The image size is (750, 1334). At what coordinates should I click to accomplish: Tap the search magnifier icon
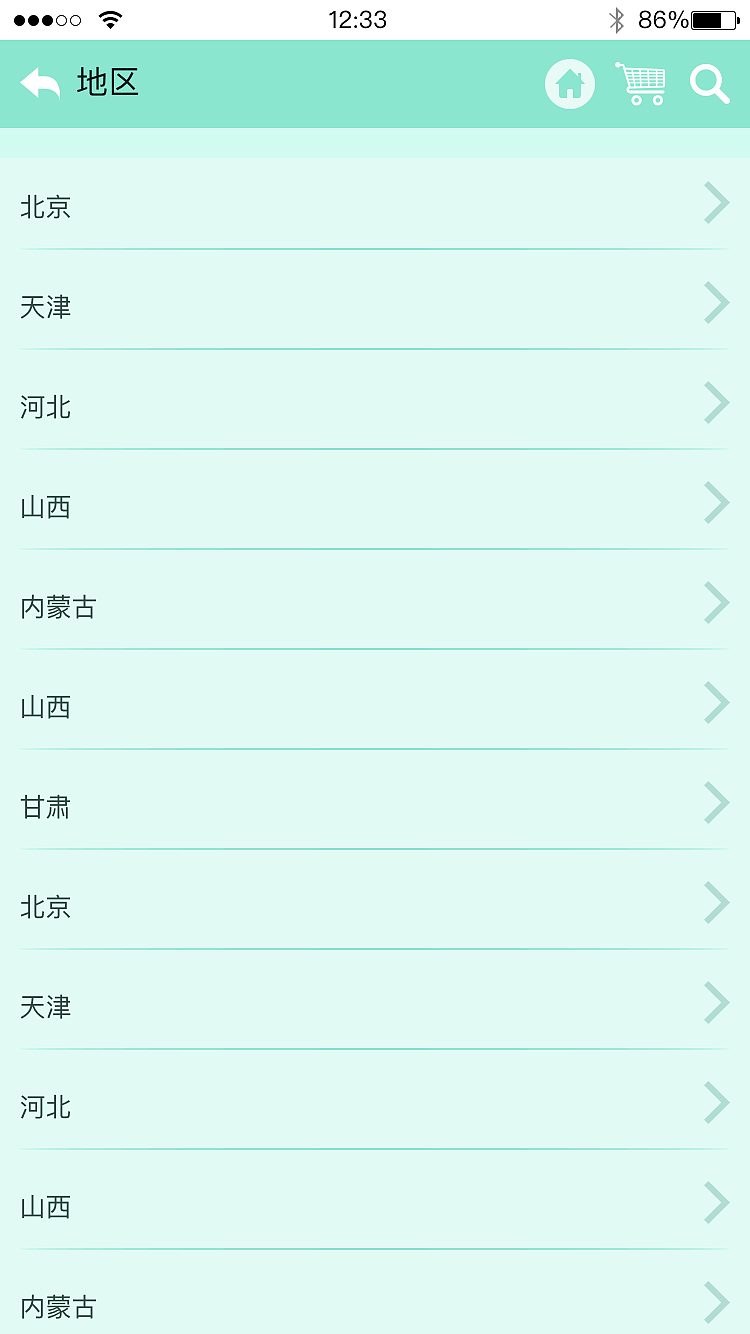[710, 84]
